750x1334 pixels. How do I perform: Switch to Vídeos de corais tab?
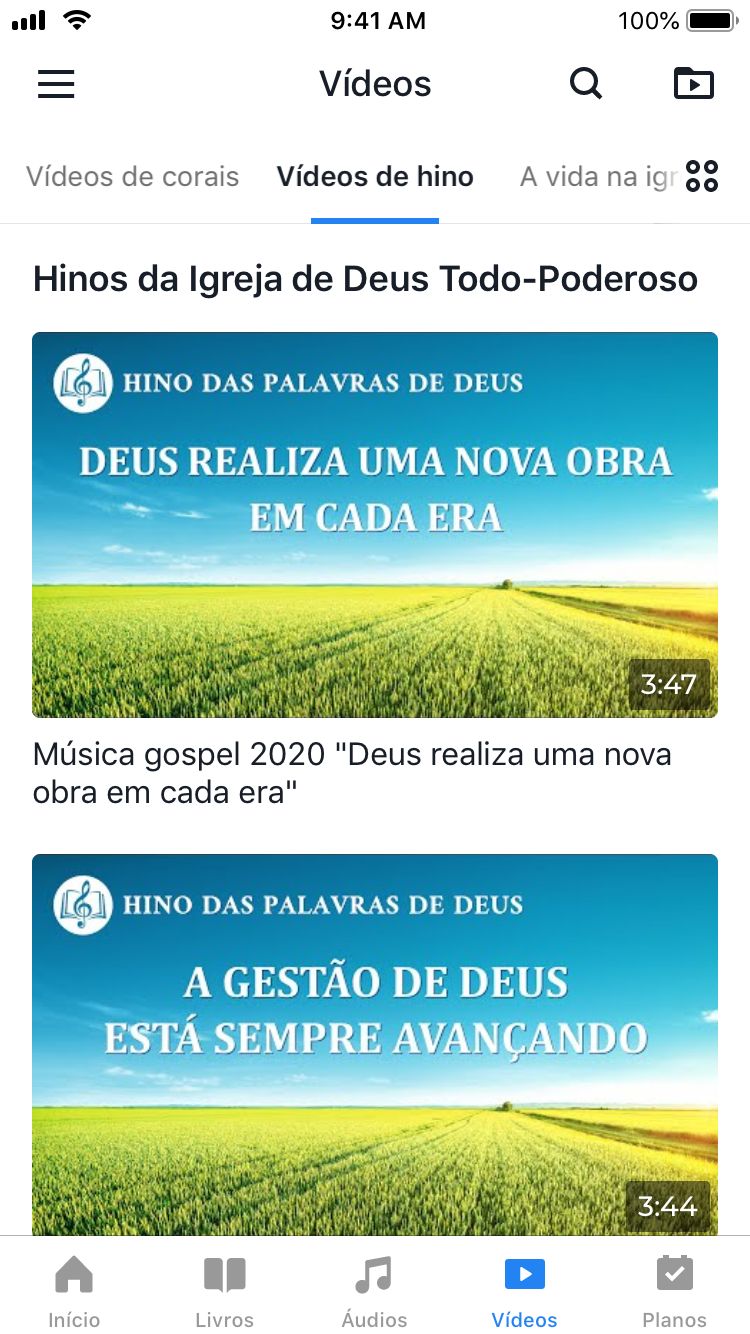[133, 177]
